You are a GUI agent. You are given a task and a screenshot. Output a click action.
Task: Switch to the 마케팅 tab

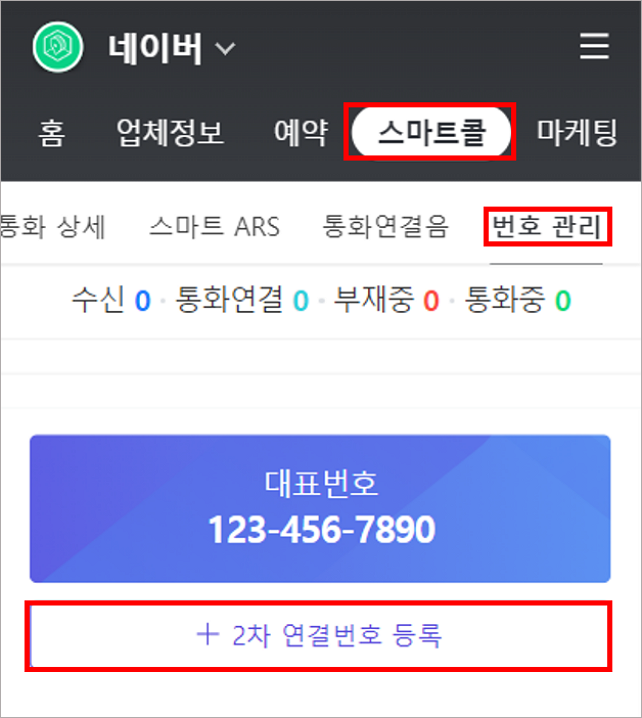click(x=578, y=132)
